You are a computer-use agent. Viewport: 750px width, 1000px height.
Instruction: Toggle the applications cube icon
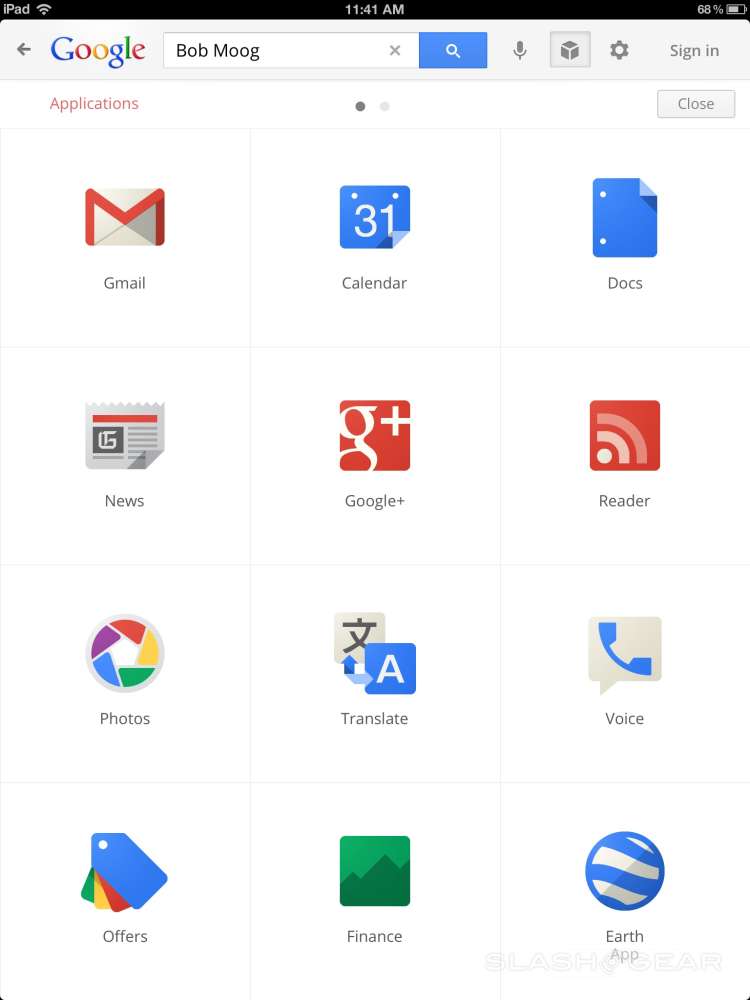coord(570,50)
